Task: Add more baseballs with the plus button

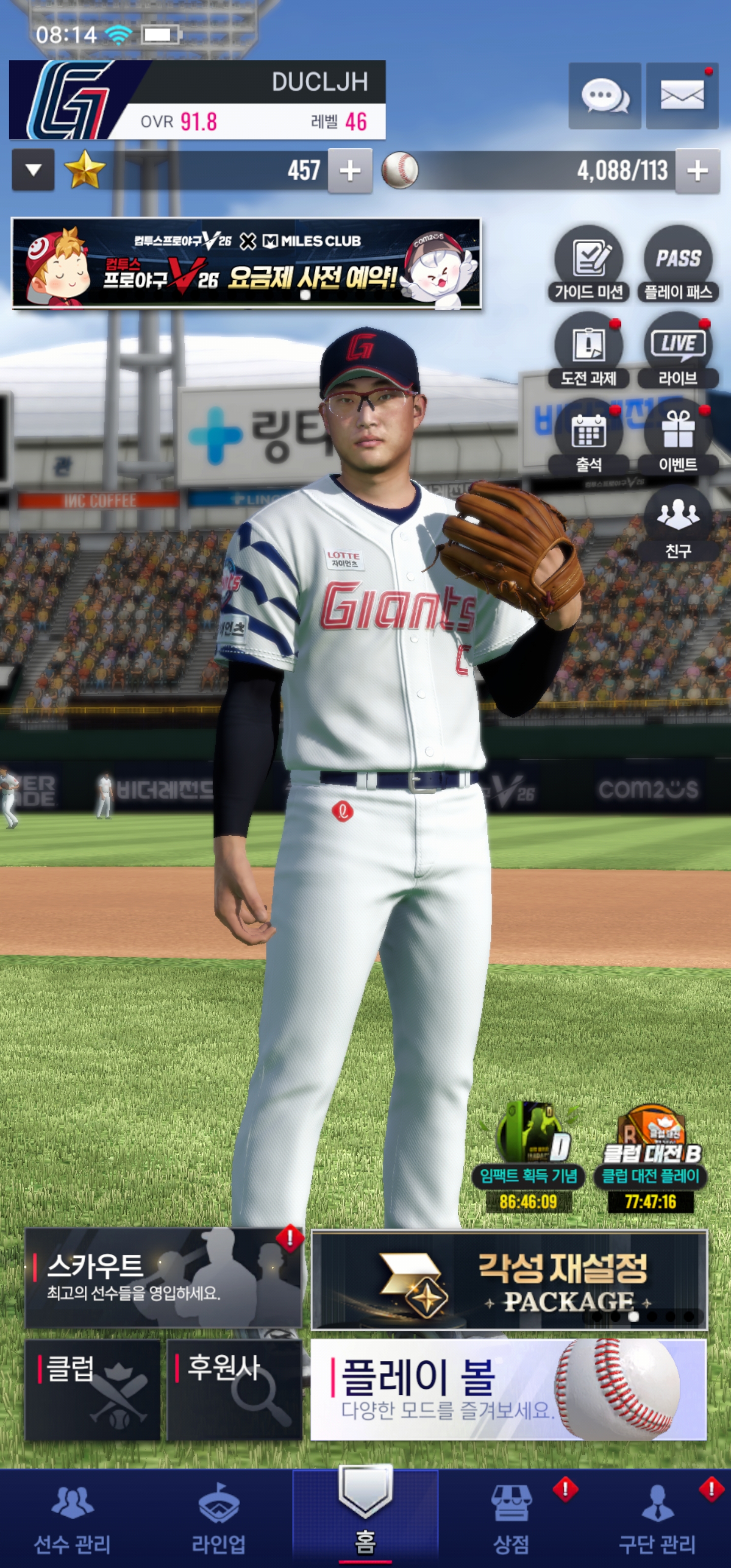Action: click(x=697, y=171)
